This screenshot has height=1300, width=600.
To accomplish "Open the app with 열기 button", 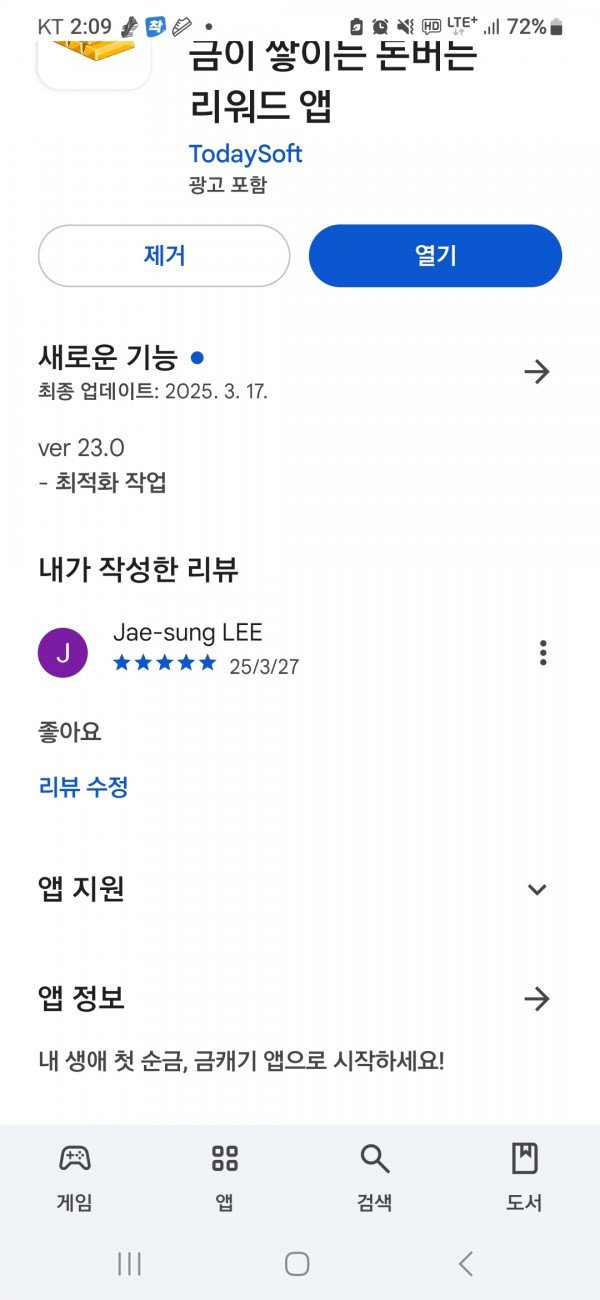I will coord(435,256).
